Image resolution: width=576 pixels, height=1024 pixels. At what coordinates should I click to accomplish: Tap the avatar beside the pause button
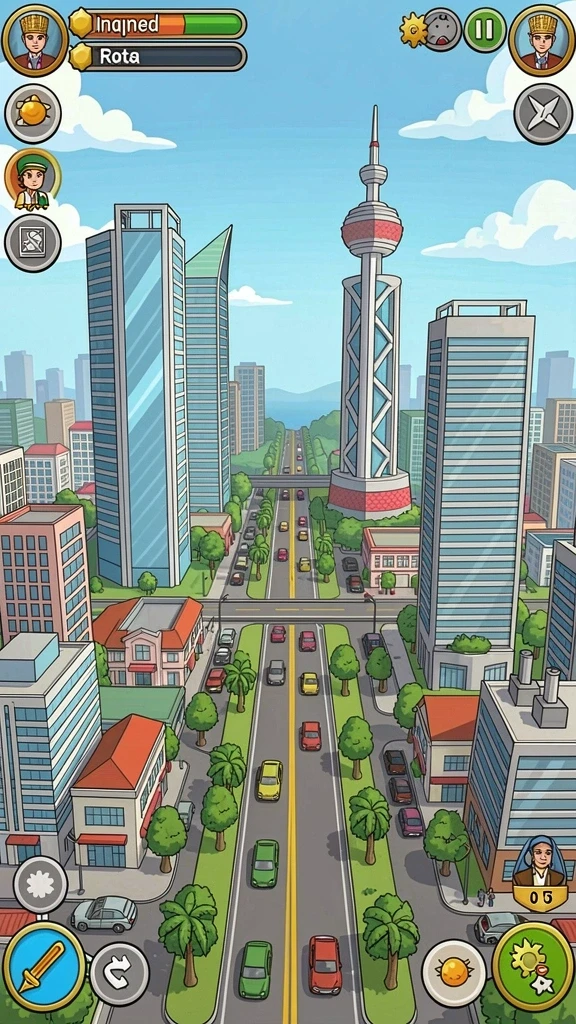tap(541, 40)
